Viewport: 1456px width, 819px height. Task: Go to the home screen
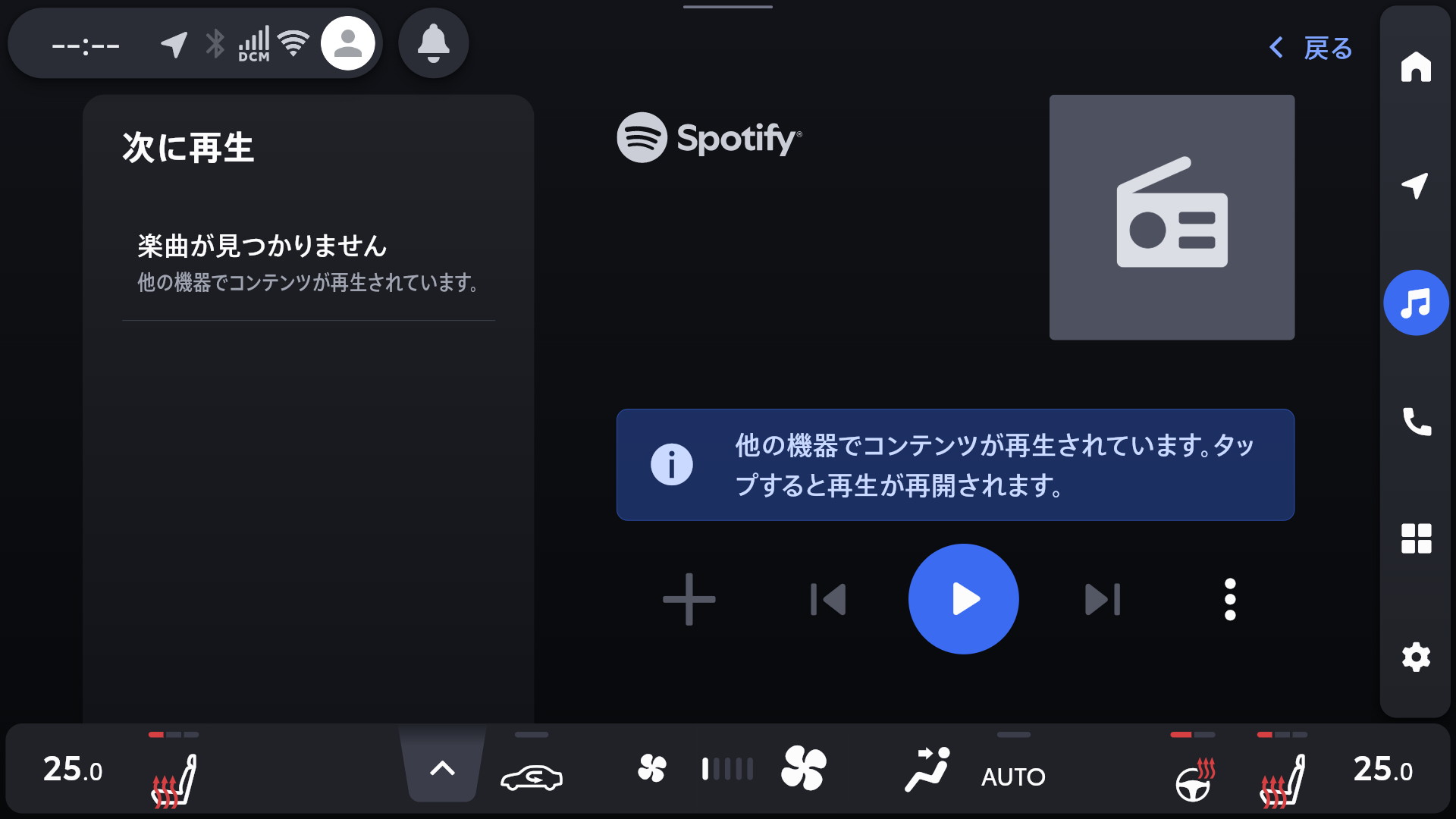(x=1415, y=67)
